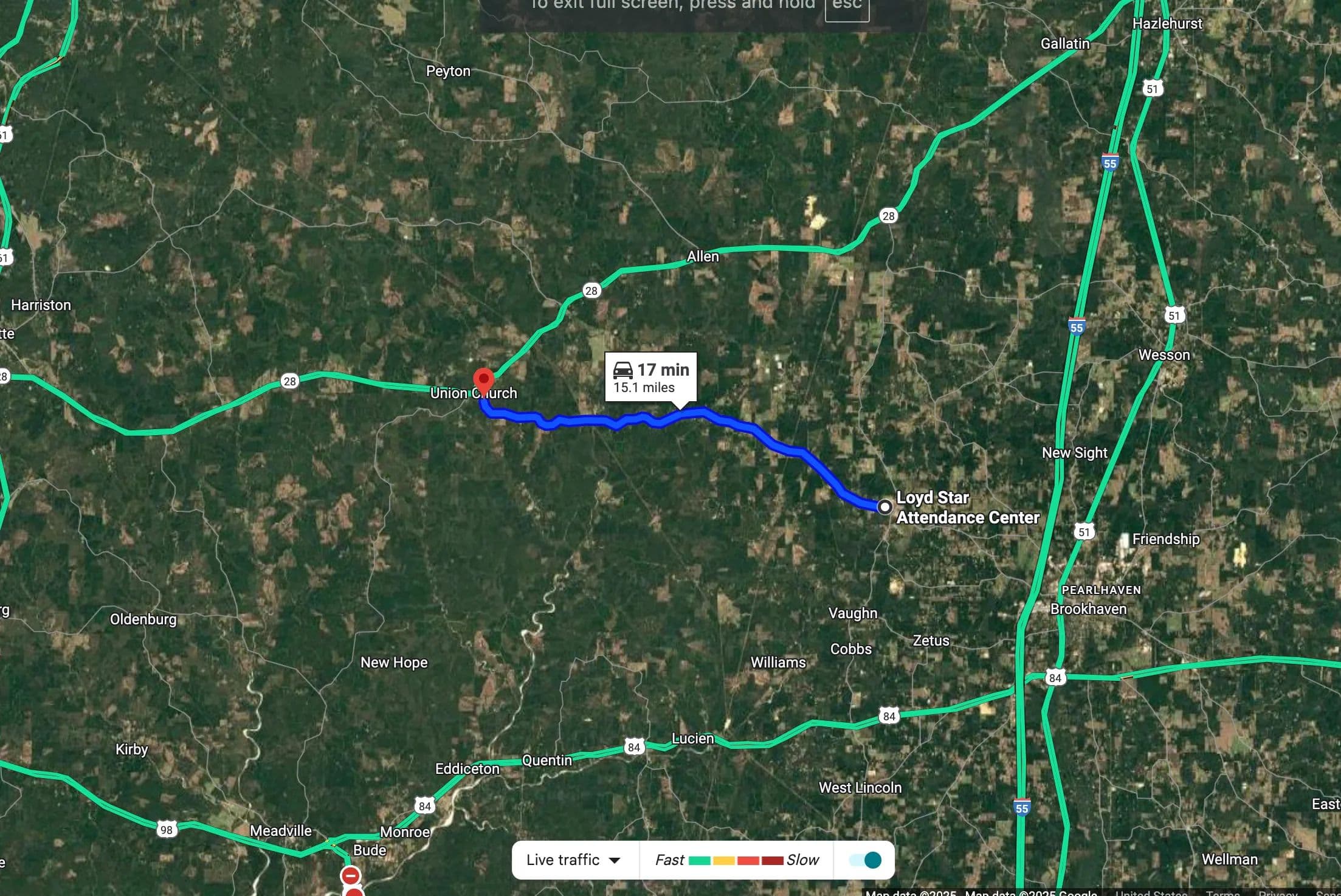Select the Brookhaven place label
The height and width of the screenshot is (896, 1341).
1088,608
